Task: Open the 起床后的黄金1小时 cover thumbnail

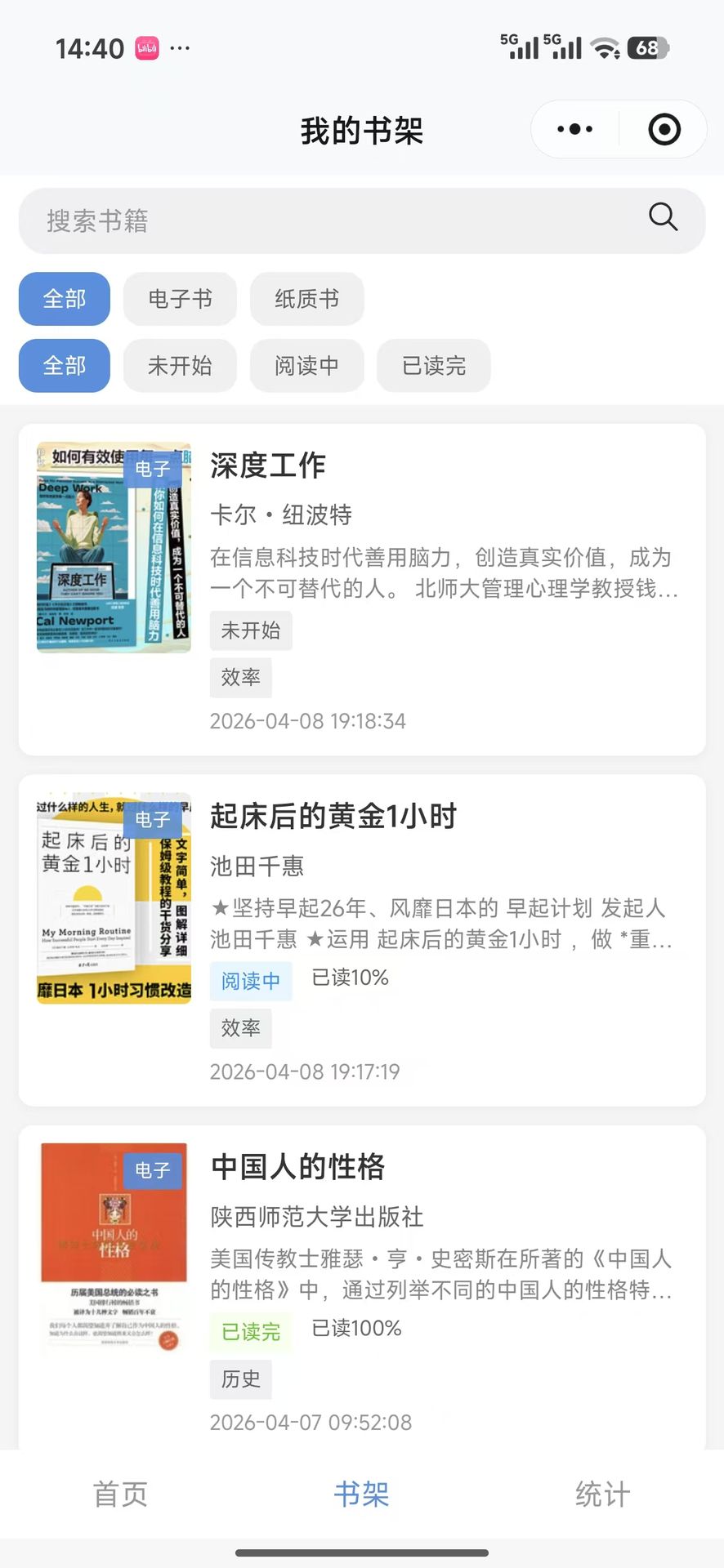Action: tap(114, 899)
